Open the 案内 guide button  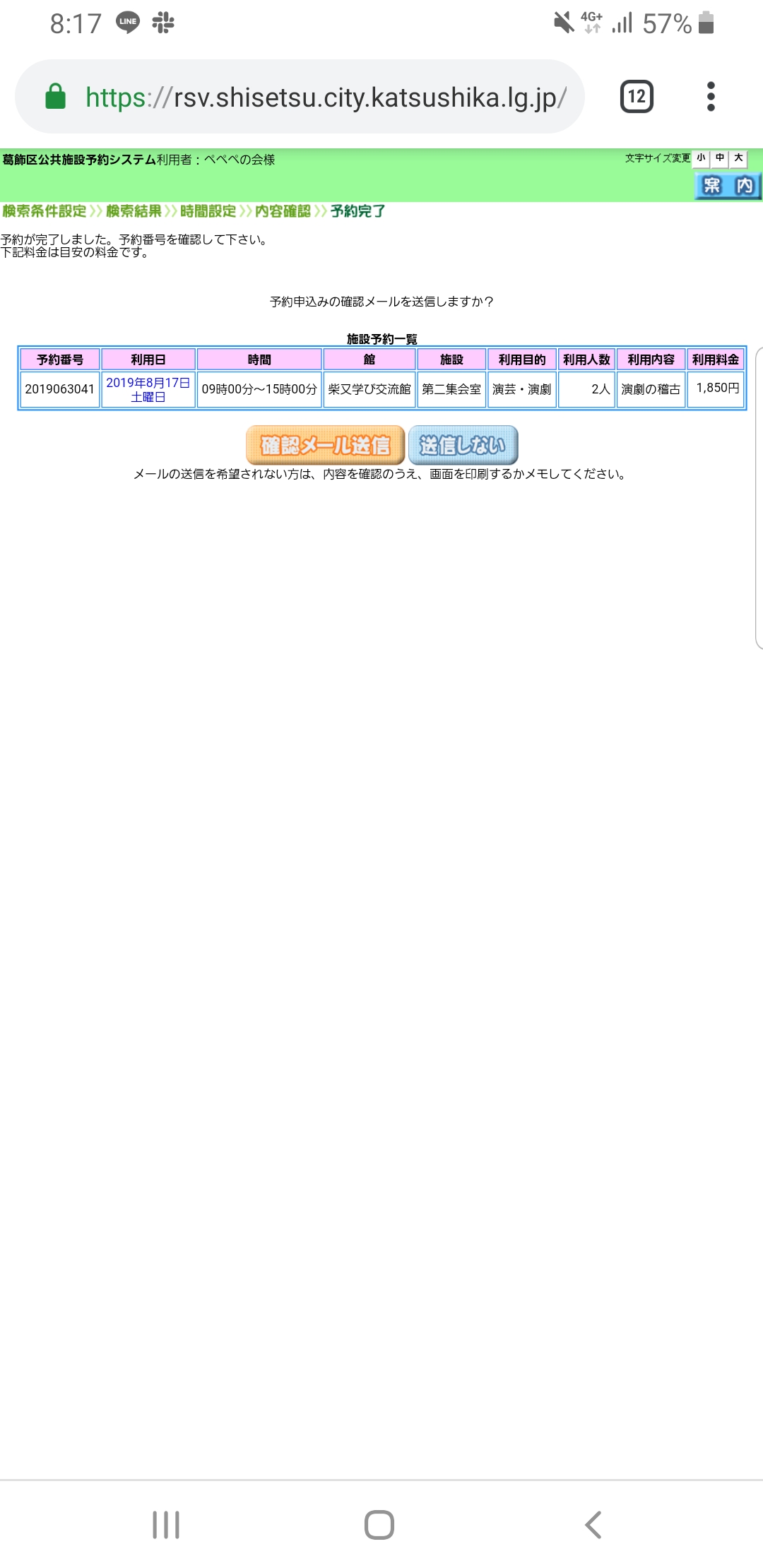(728, 186)
